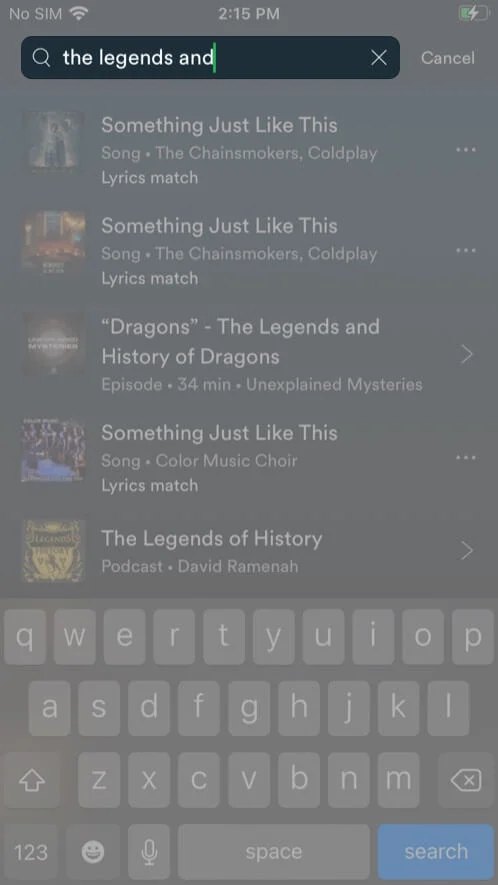The image size is (498, 885).
Task: Clear the search text with the X icon
Action: coord(379,58)
